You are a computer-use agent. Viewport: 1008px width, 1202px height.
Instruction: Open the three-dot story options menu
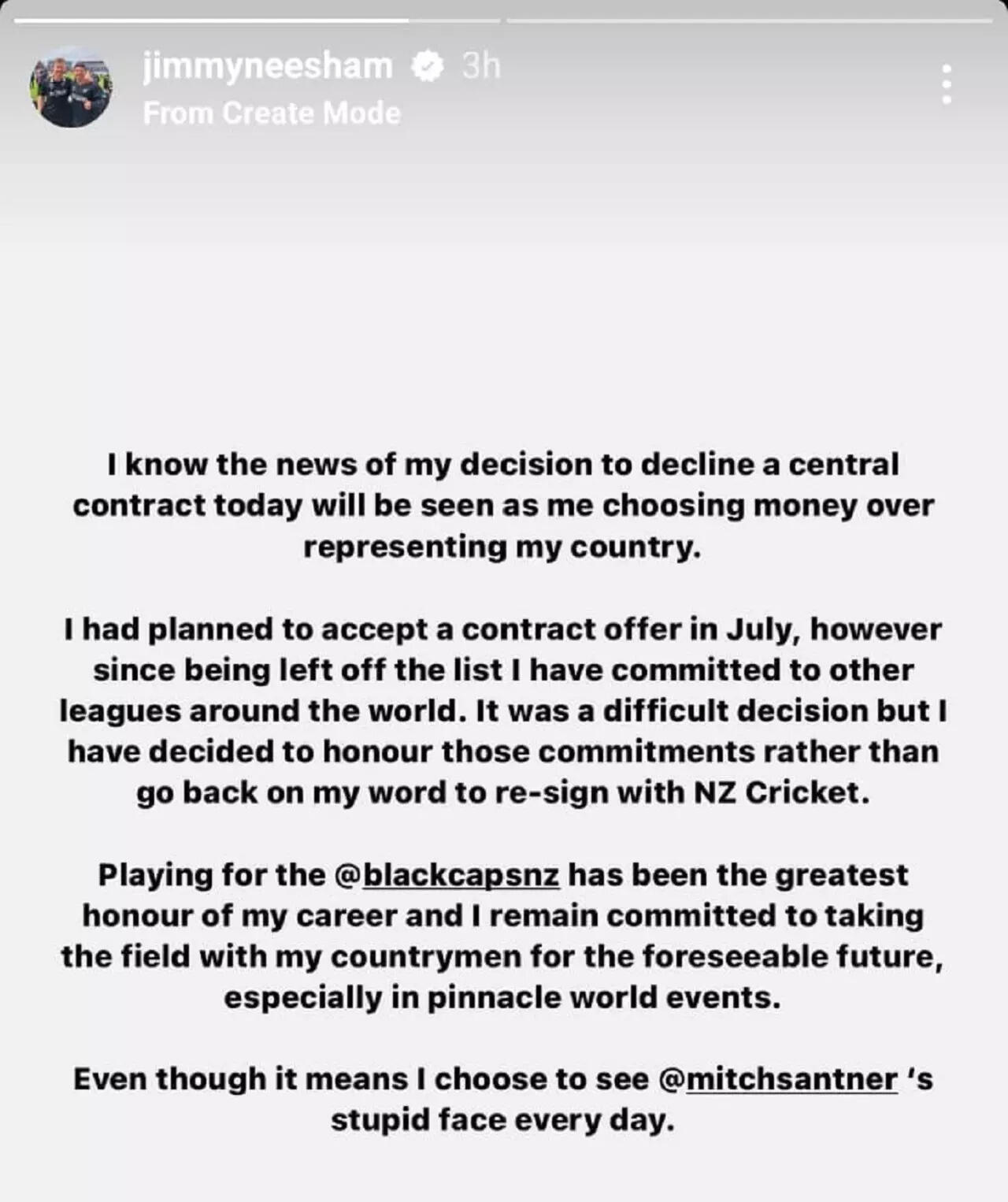(947, 84)
